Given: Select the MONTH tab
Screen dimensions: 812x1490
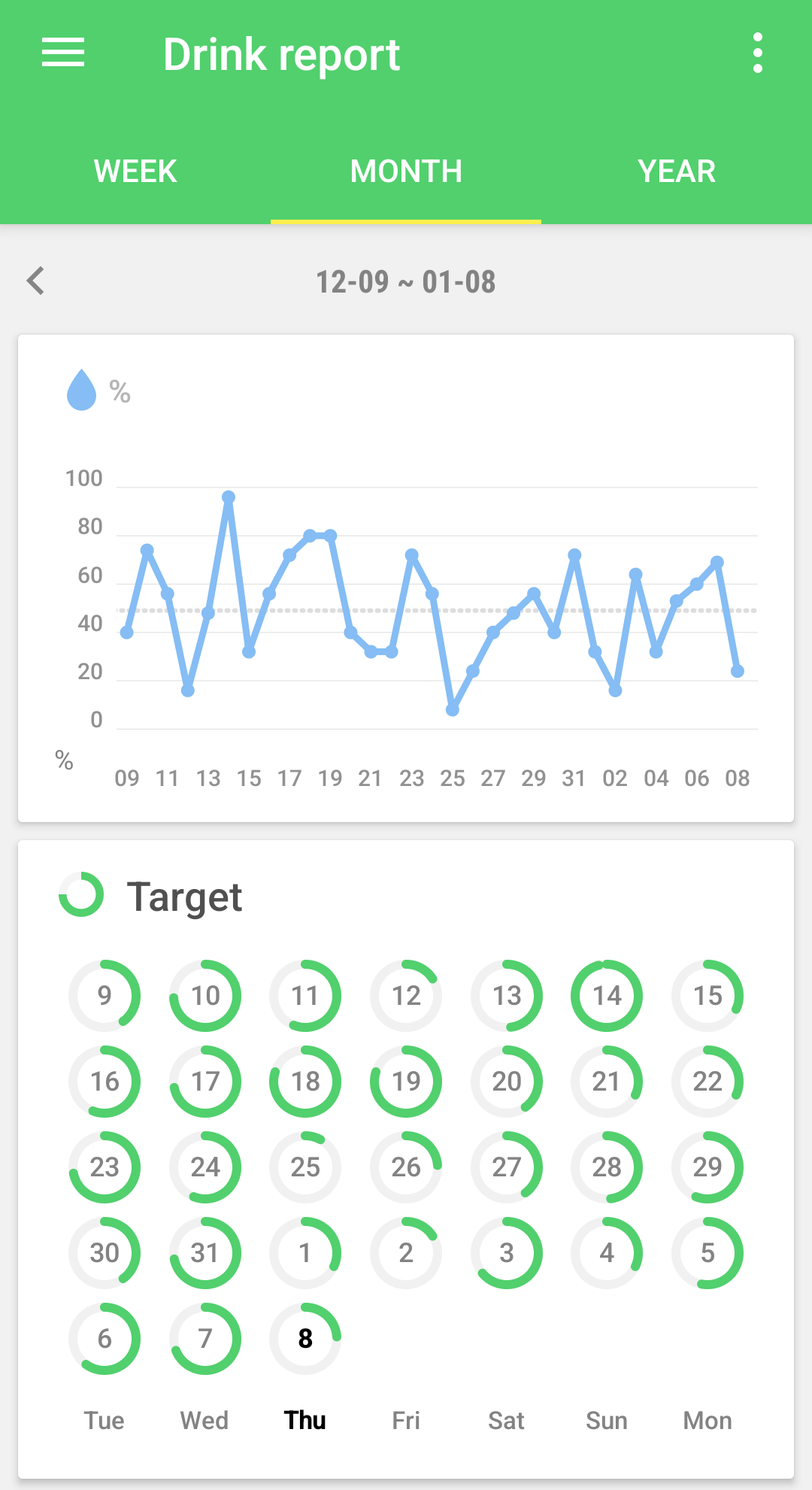Looking at the screenshot, I should point(406,171).
